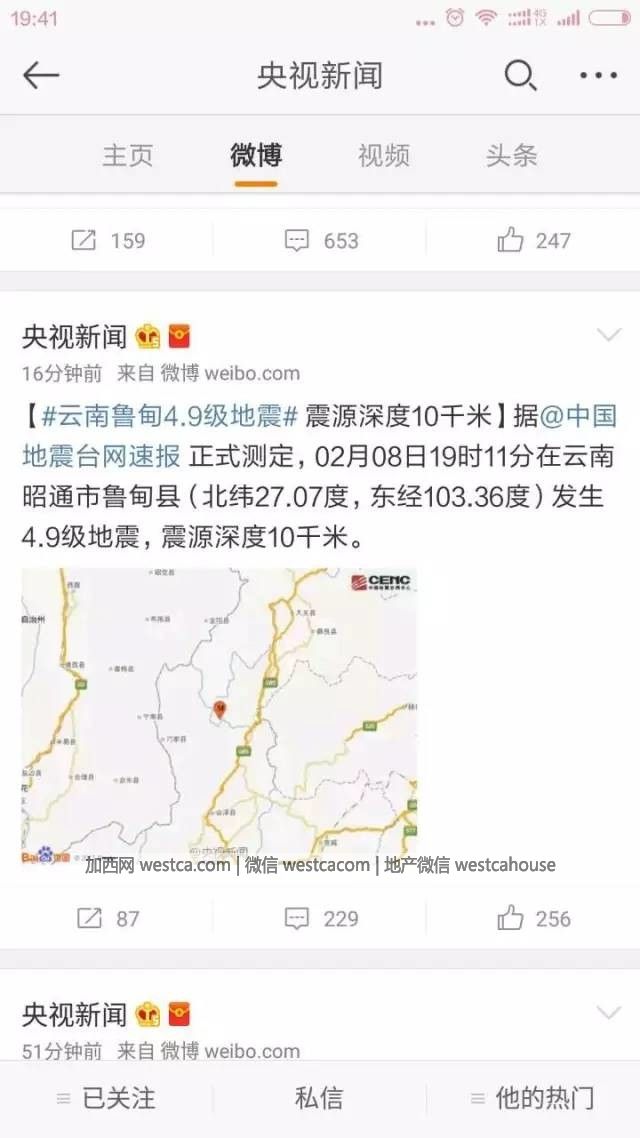Screen dimensions: 640x1138
Task: View the earthquake map image
Action: (x=219, y=717)
